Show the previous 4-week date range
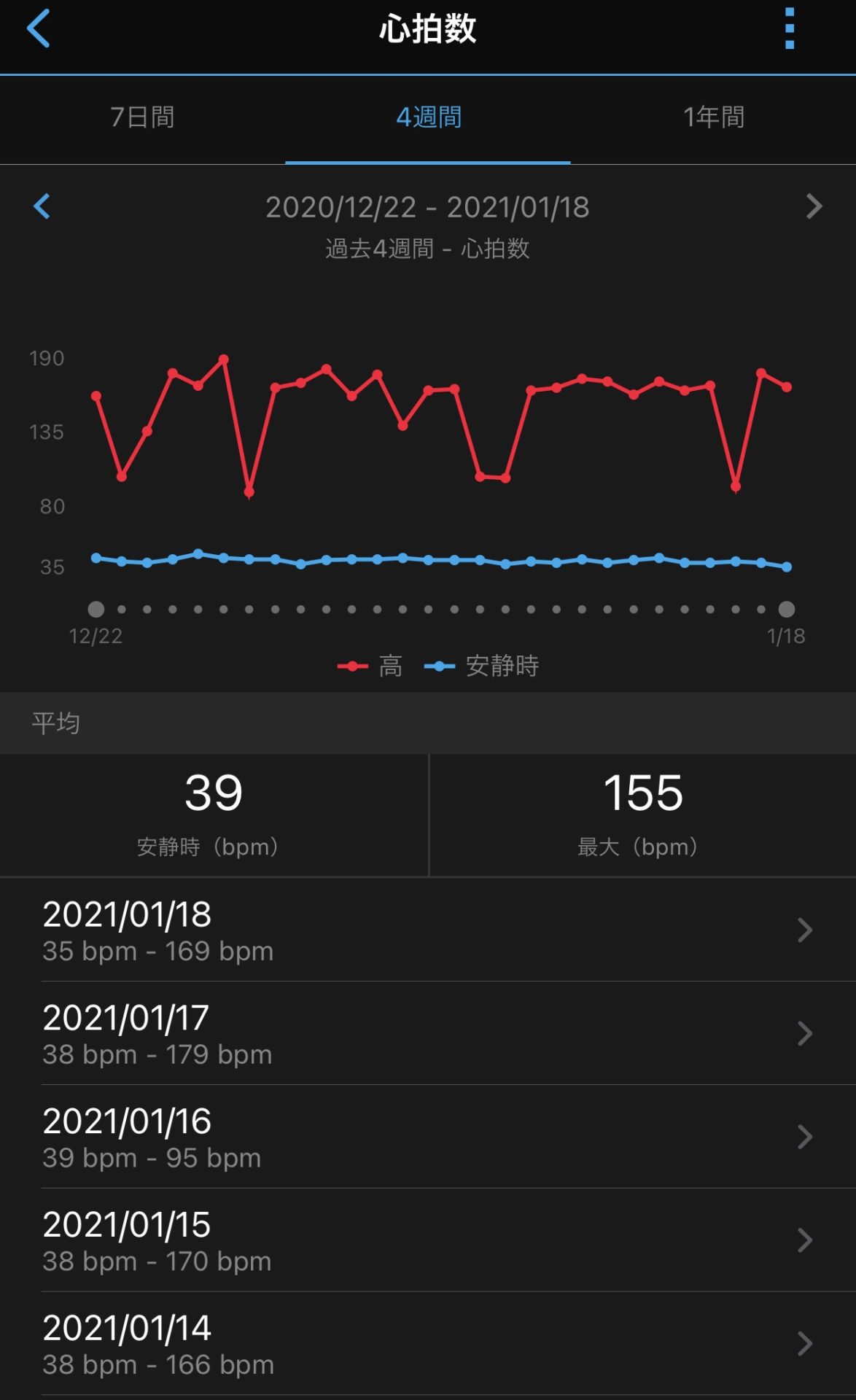This screenshot has width=856, height=1400. tap(42, 207)
